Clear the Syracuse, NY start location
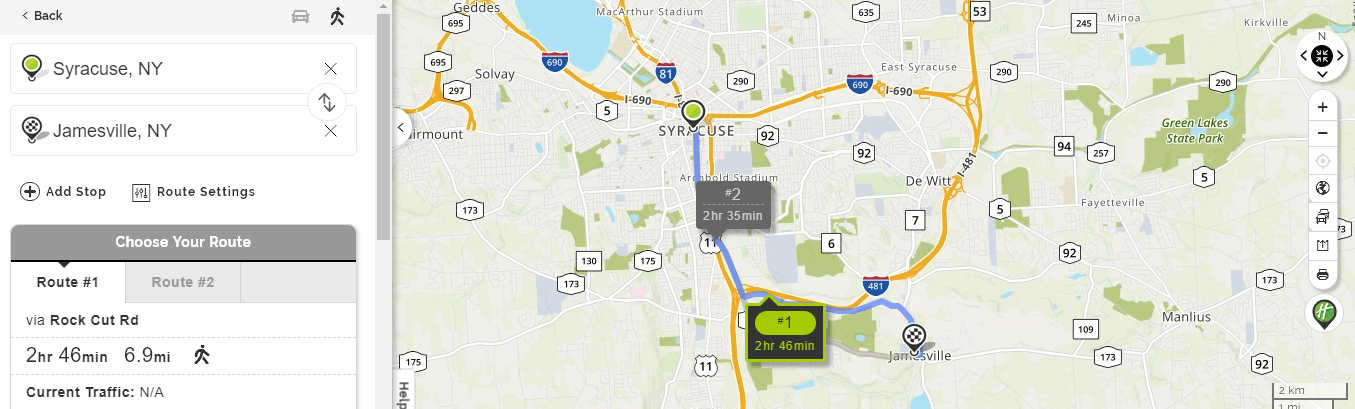 (x=331, y=69)
